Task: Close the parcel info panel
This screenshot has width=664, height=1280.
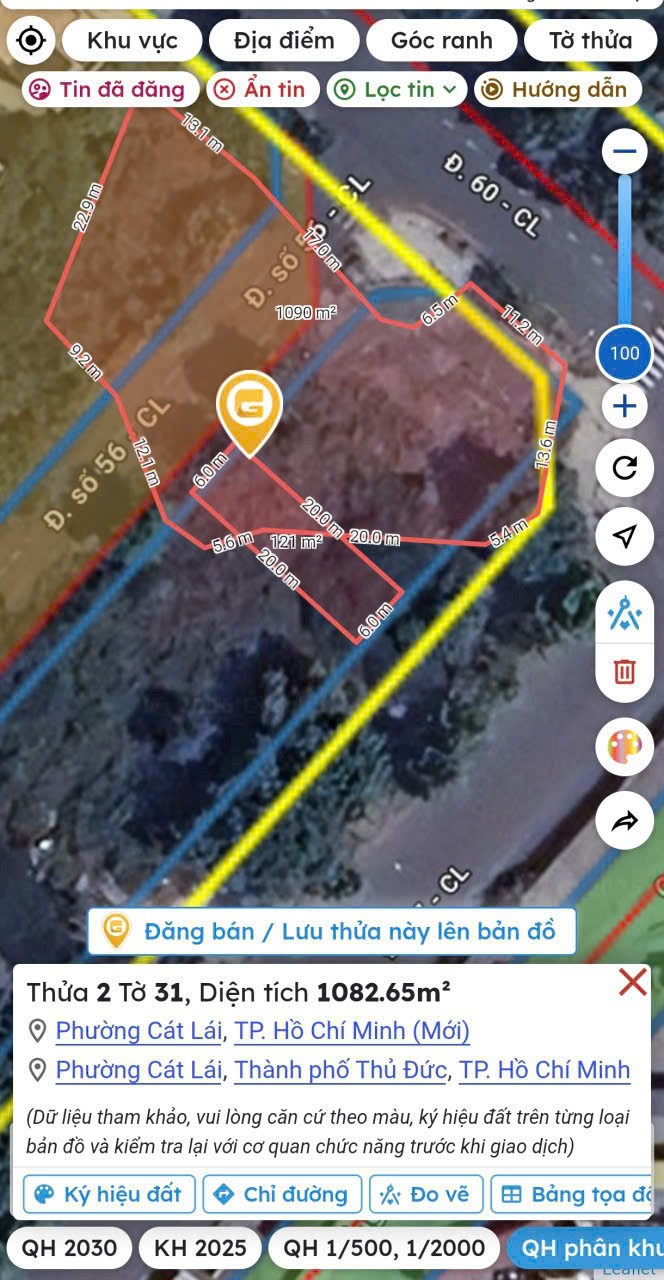Action: coord(632,982)
